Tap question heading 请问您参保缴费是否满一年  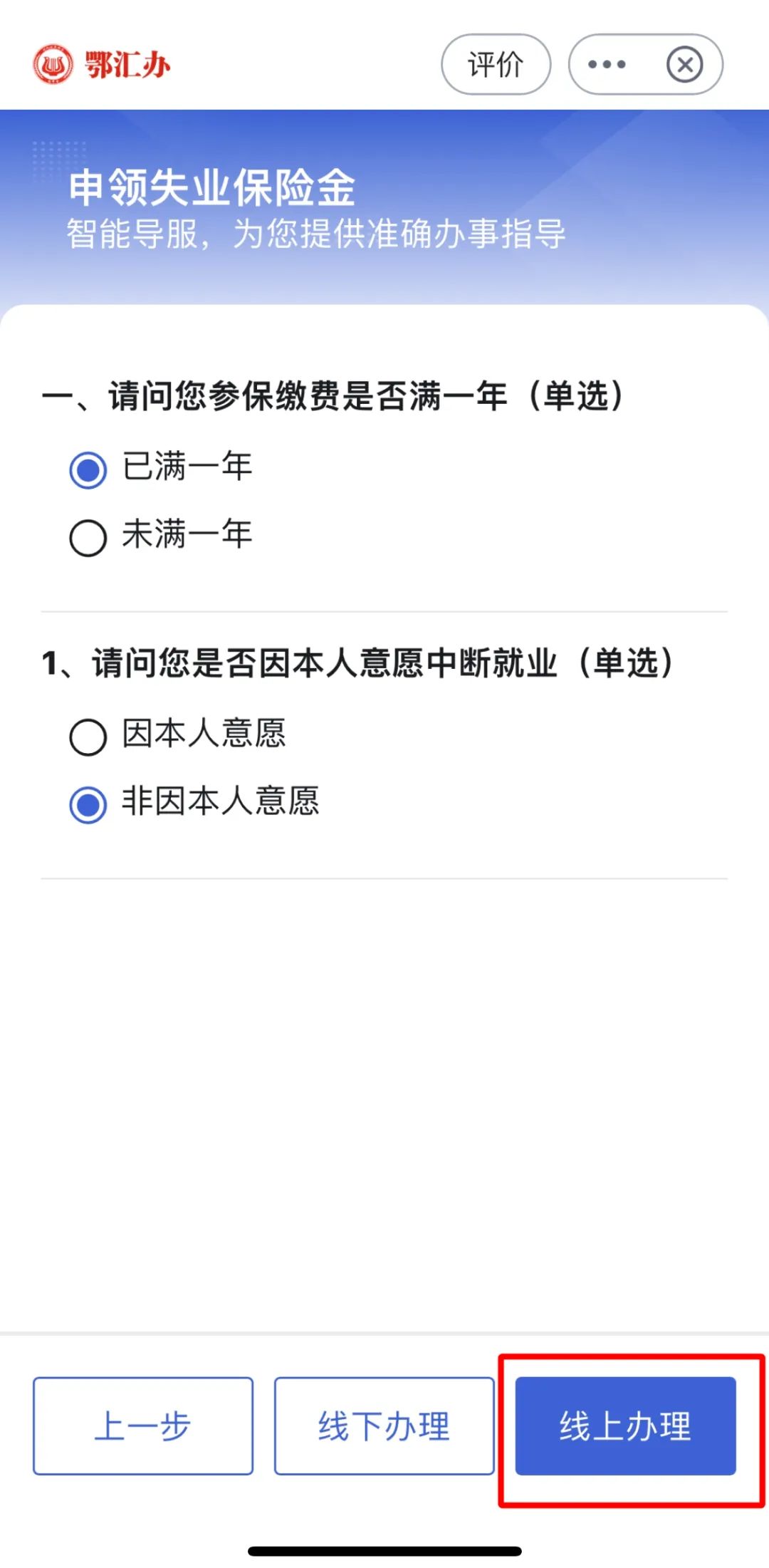pos(335,396)
